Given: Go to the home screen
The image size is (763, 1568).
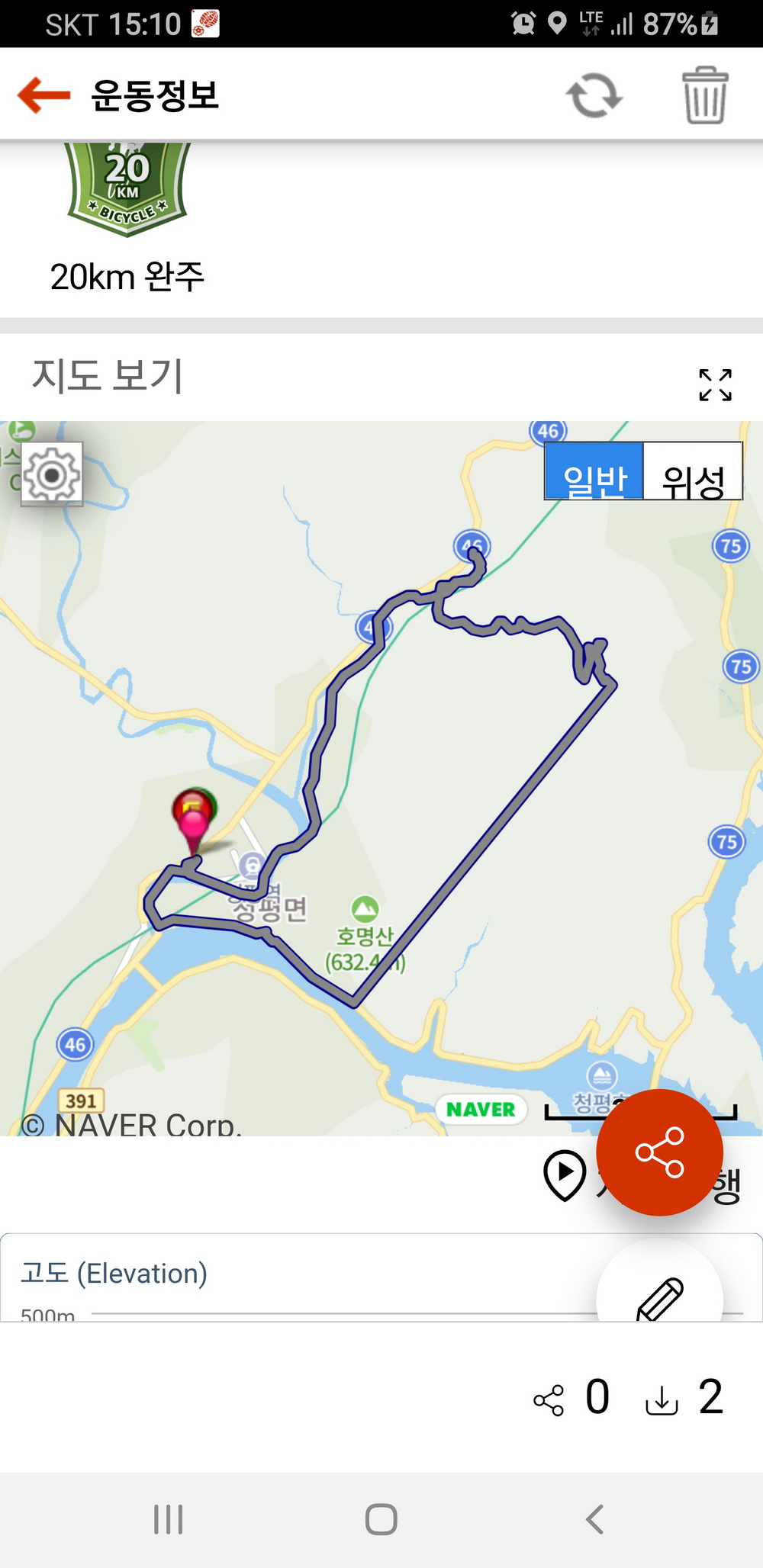Looking at the screenshot, I should pyautogui.click(x=381, y=1519).
